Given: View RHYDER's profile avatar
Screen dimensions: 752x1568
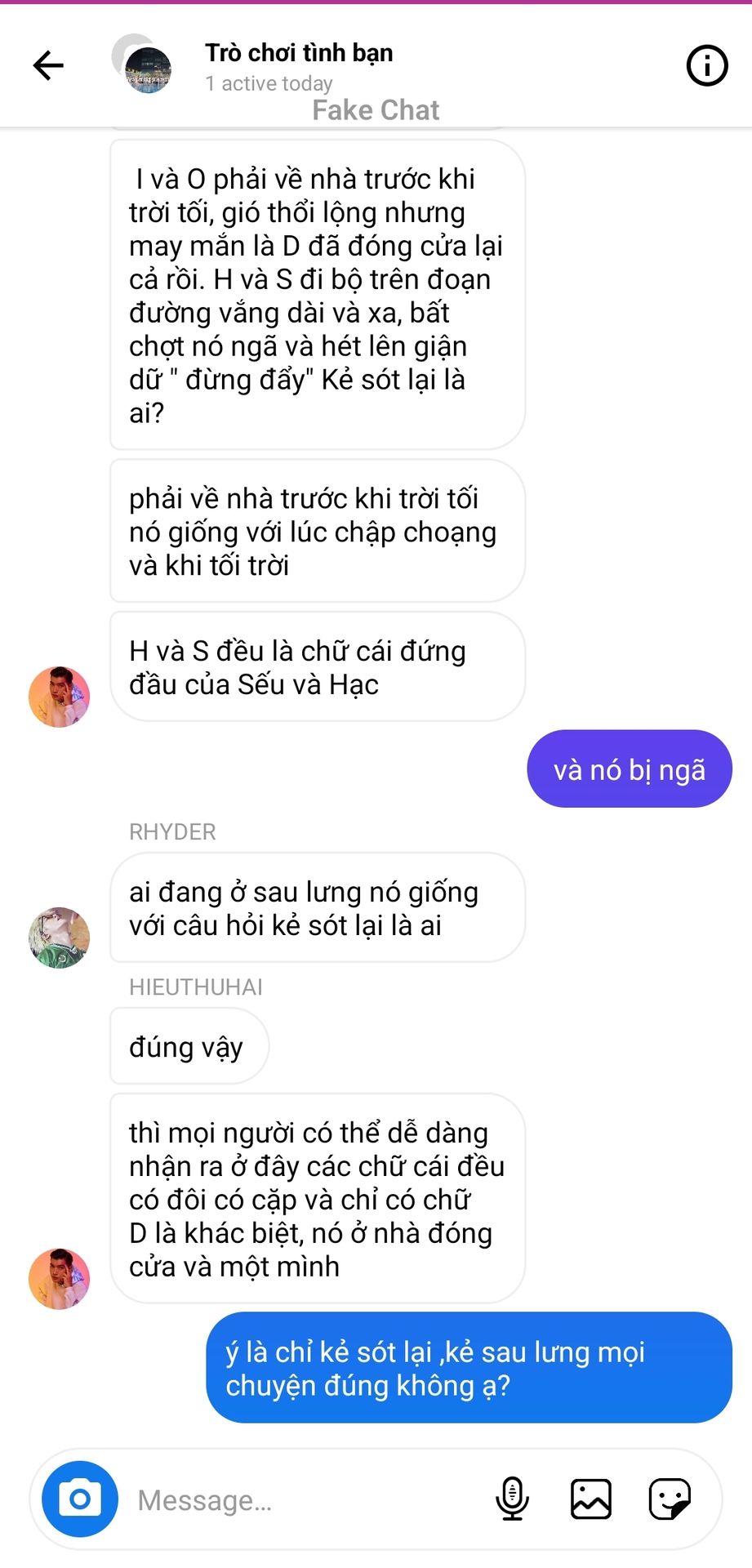Looking at the screenshot, I should coord(59,938).
